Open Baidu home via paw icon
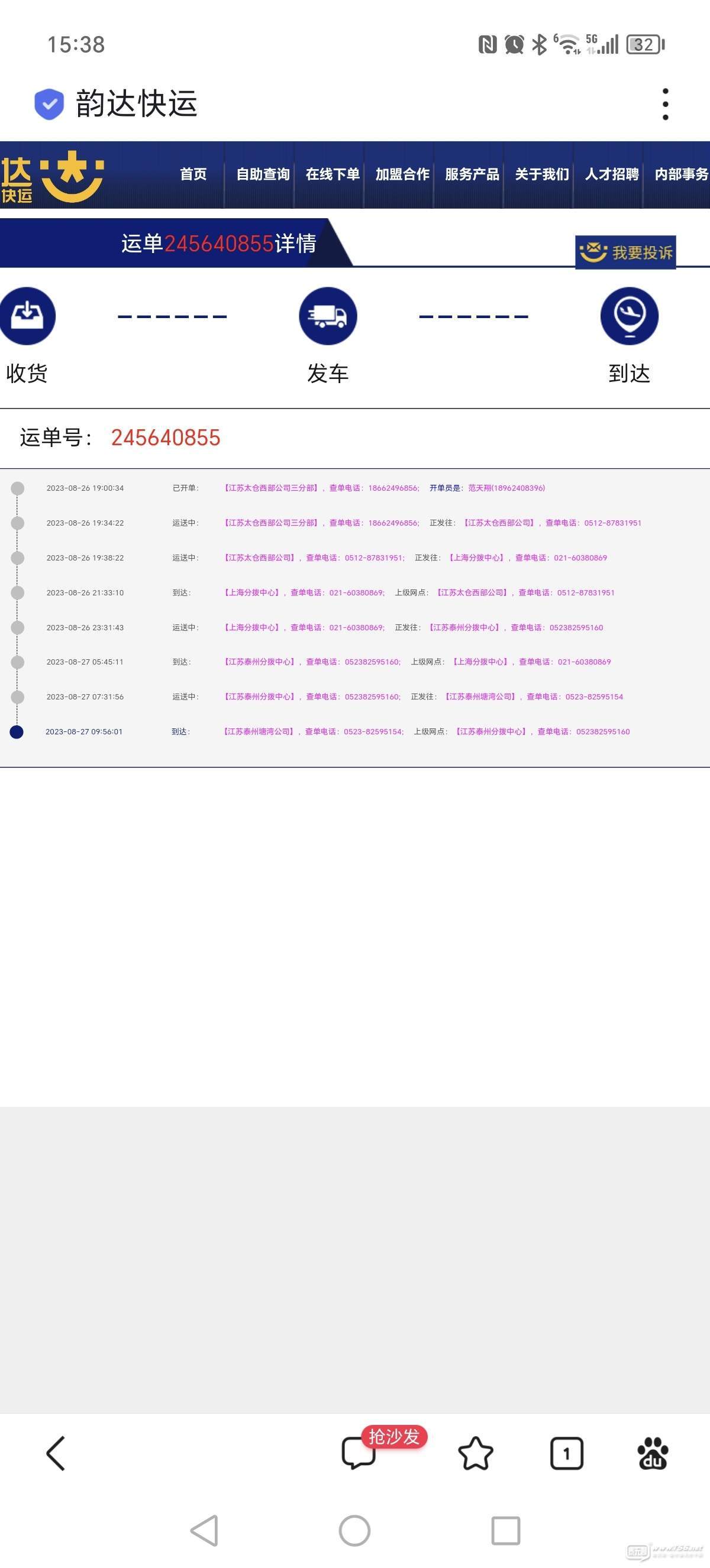This screenshot has height=1568, width=710. click(x=652, y=1453)
